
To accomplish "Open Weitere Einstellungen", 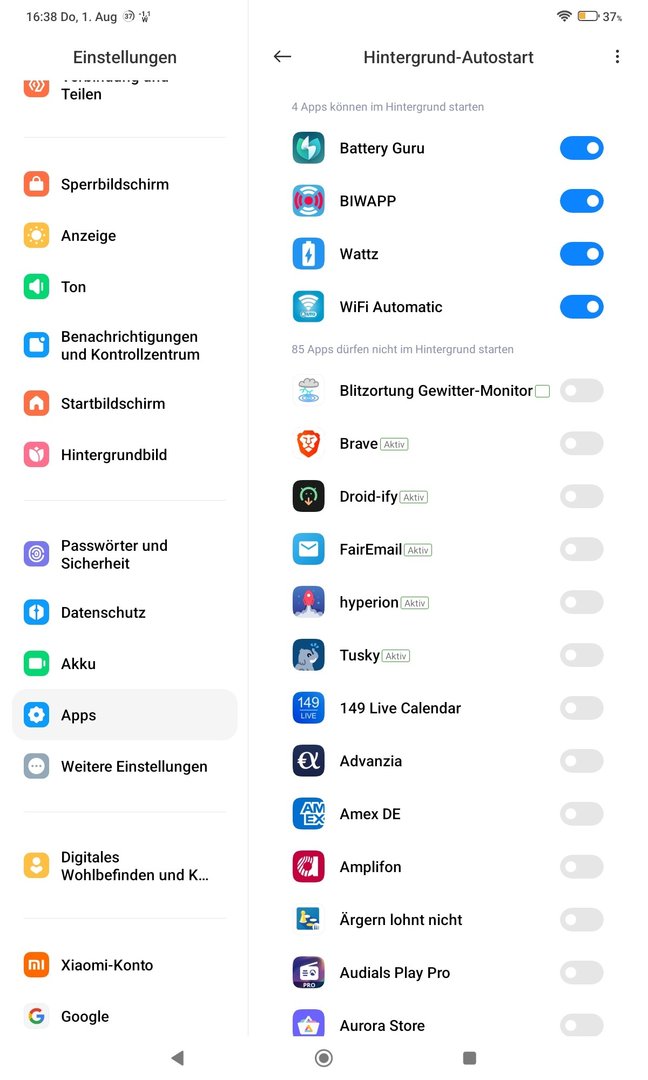I will [x=133, y=766].
